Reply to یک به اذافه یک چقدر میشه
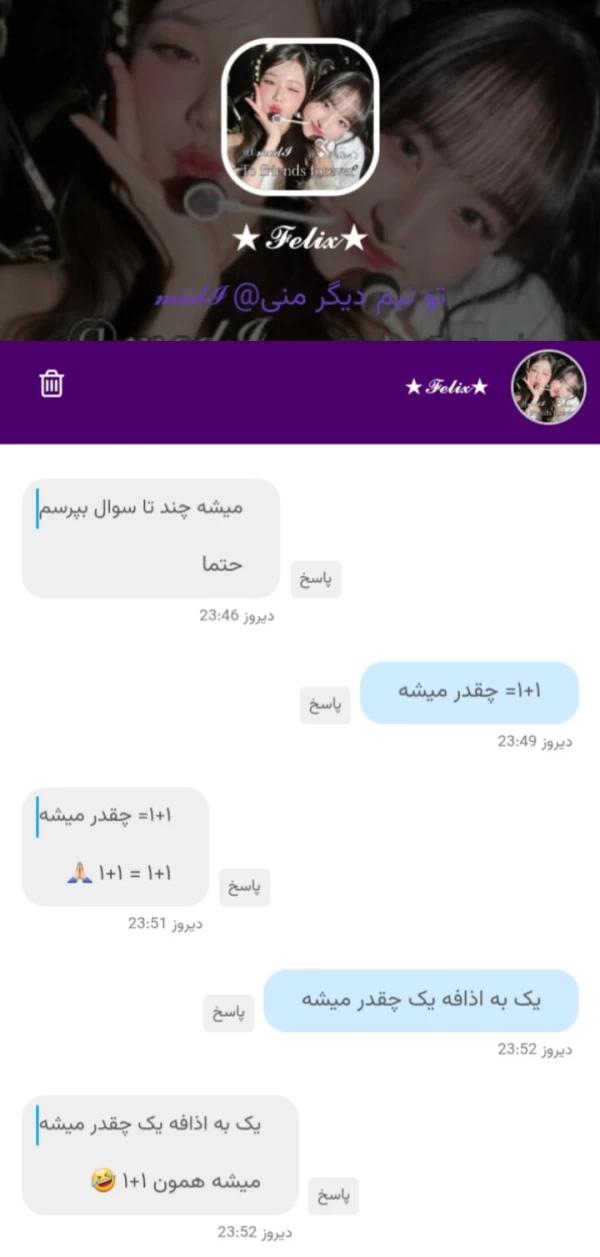The height and width of the screenshot is (1257, 600). pos(229,1014)
